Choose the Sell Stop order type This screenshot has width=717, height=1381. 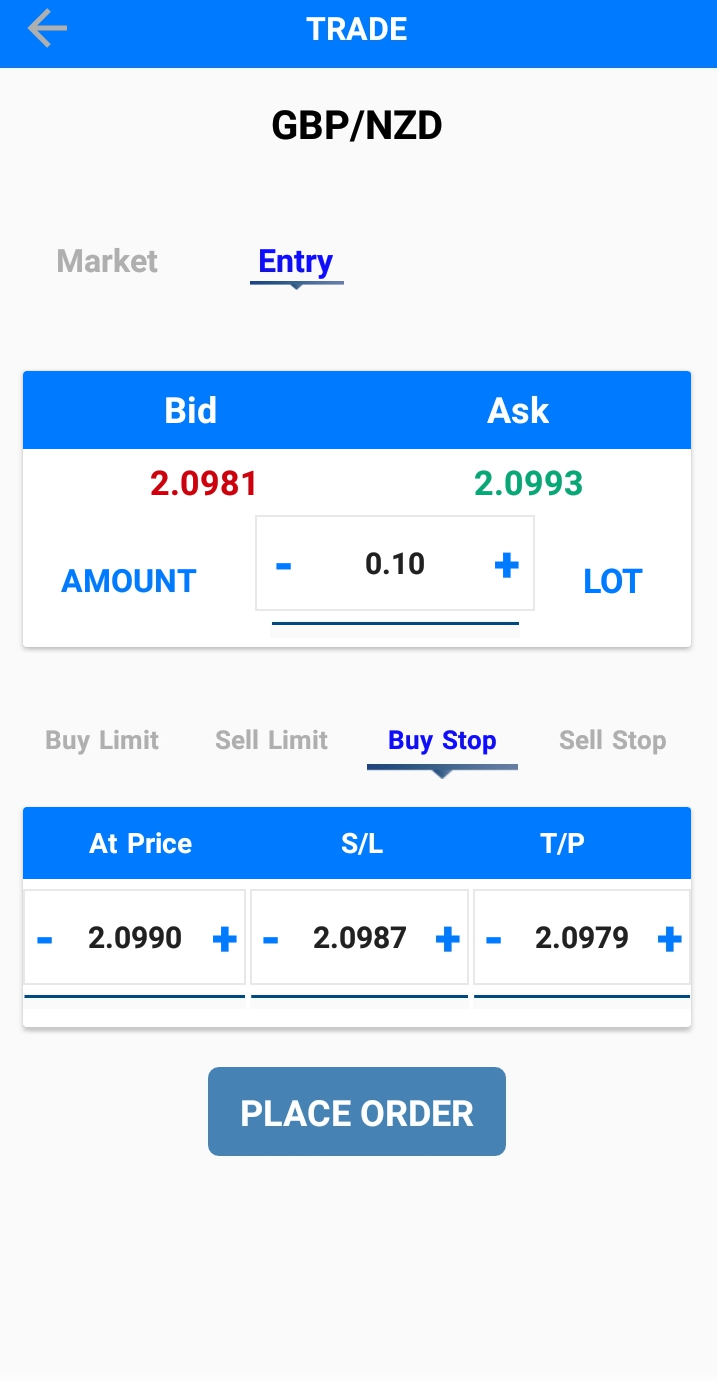click(613, 740)
